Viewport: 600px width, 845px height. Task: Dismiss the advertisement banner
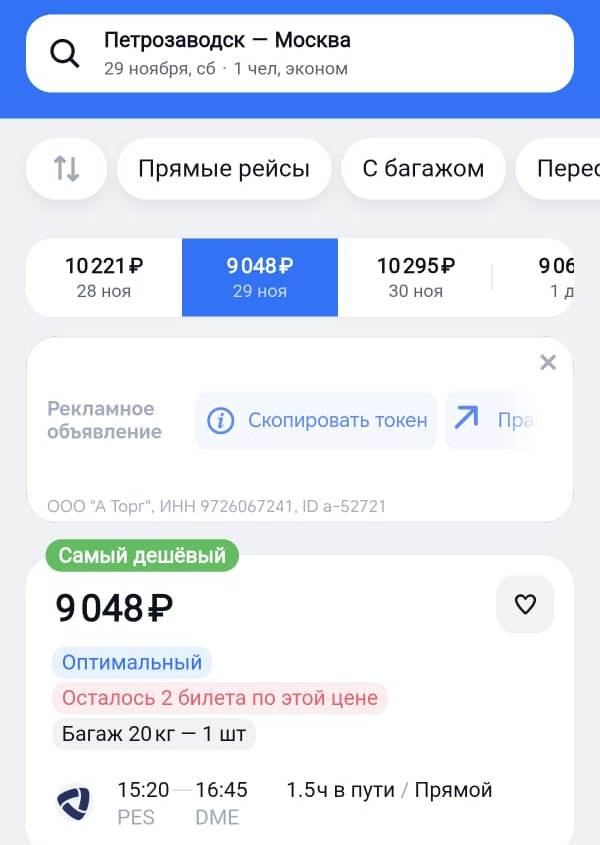coord(547,363)
